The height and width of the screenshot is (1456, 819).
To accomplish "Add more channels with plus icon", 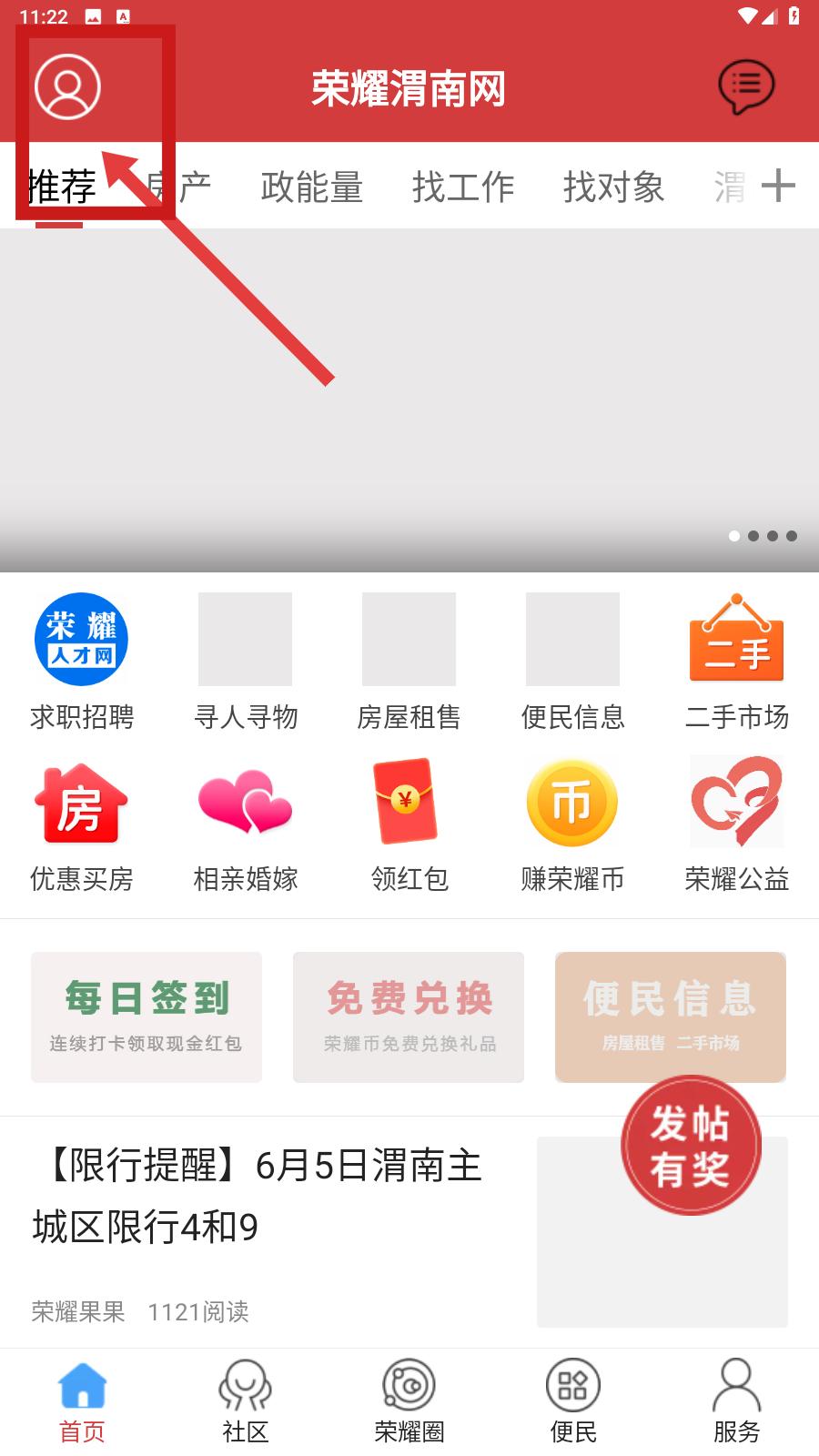I will pyautogui.click(x=778, y=186).
